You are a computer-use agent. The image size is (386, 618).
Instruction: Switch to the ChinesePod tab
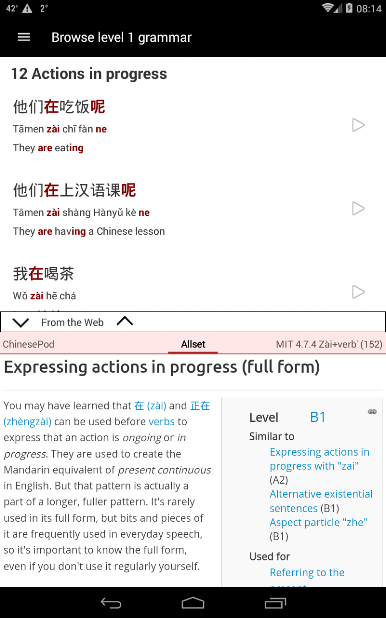(28, 344)
